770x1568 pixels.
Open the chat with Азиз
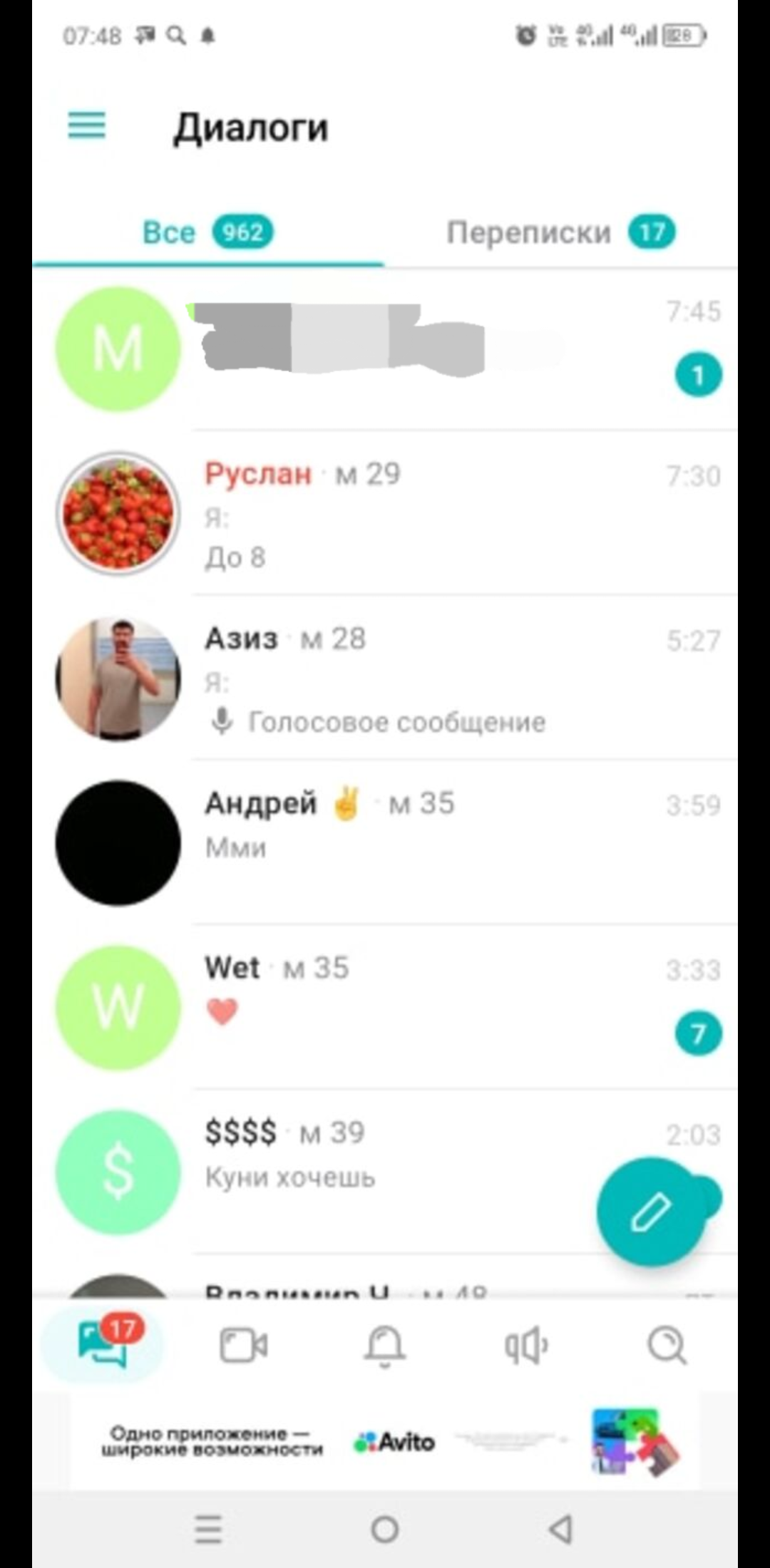click(385, 678)
